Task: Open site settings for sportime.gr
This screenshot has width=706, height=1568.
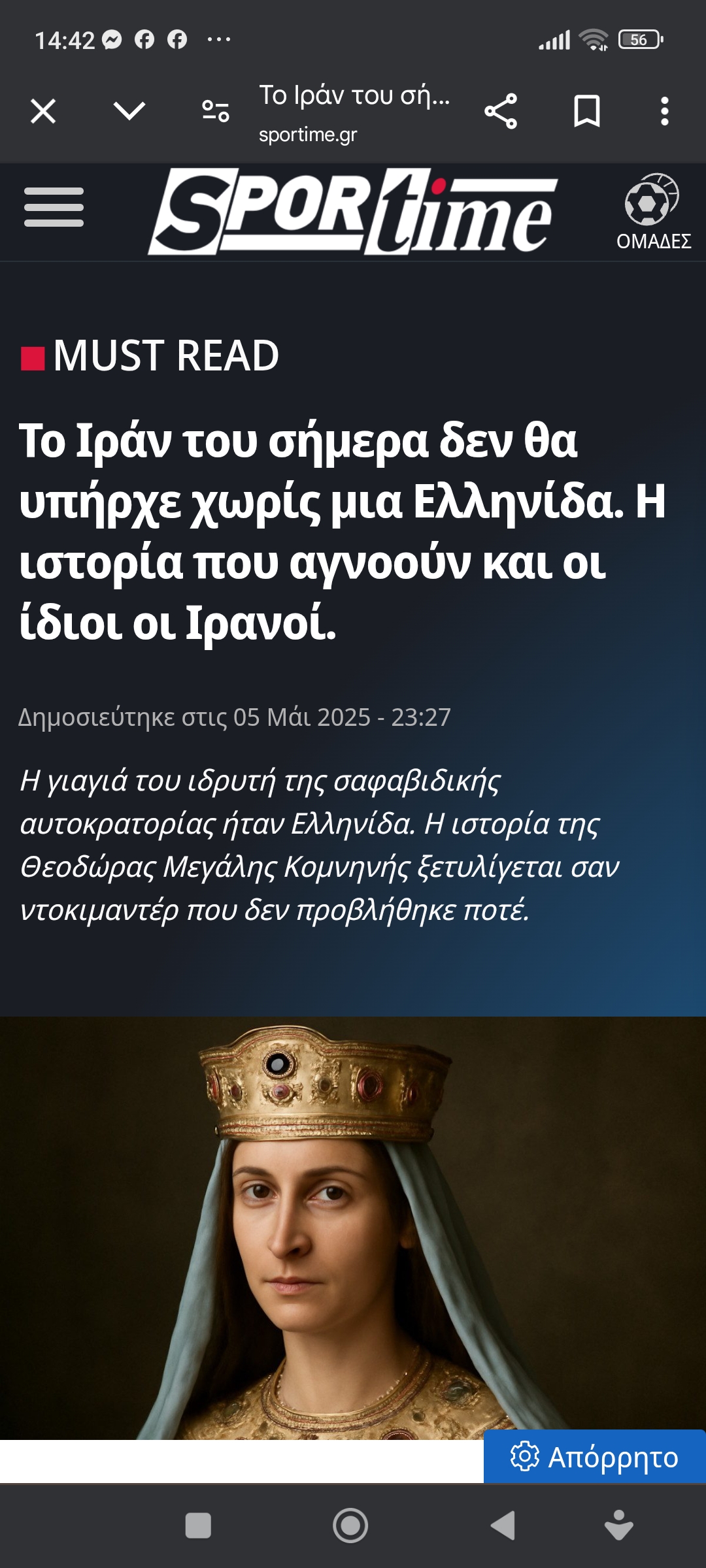Action: [x=216, y=111]
